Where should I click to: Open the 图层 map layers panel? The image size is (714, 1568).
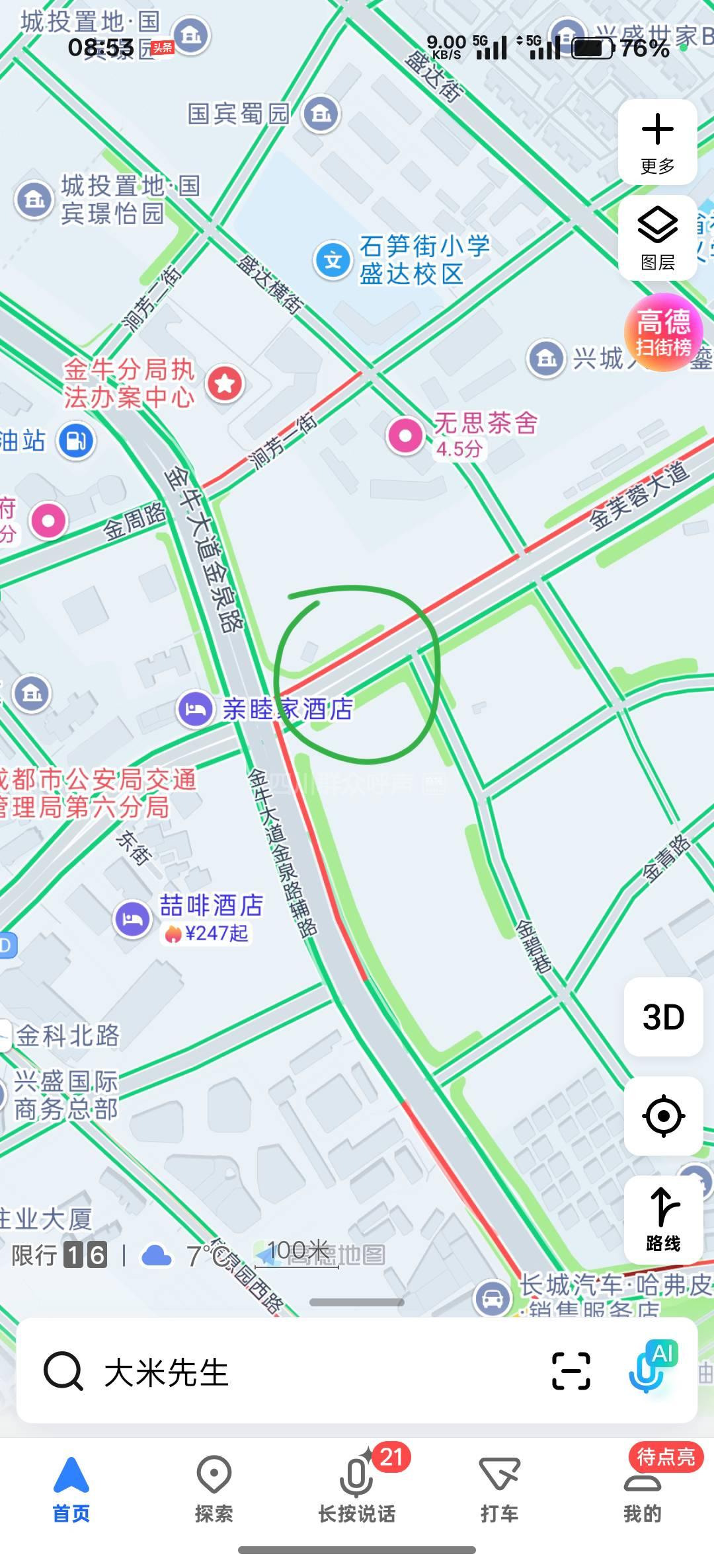coord(657,238)
